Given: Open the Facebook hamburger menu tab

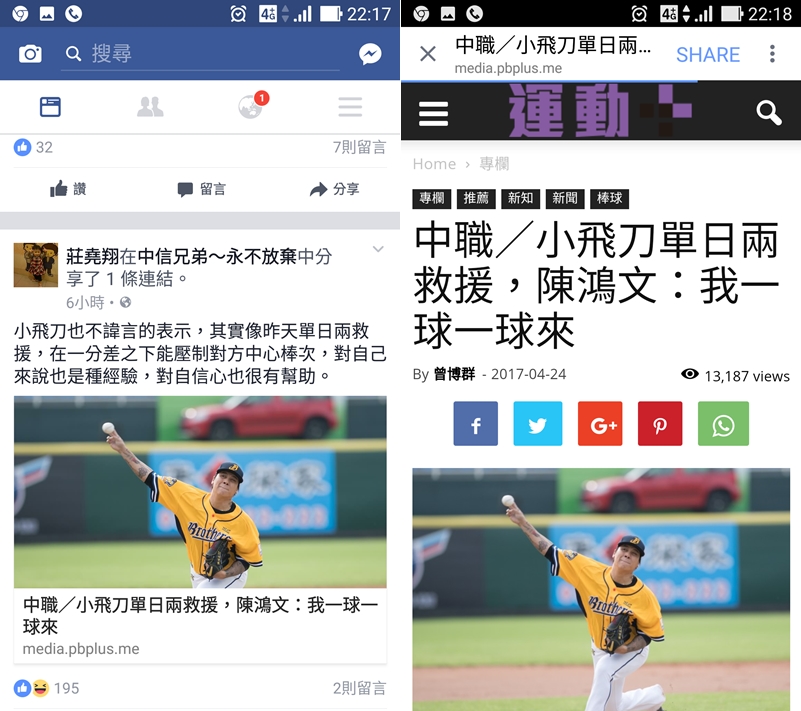Looking at the screenshot, I should pyautogui.click(x=349, y=107).
